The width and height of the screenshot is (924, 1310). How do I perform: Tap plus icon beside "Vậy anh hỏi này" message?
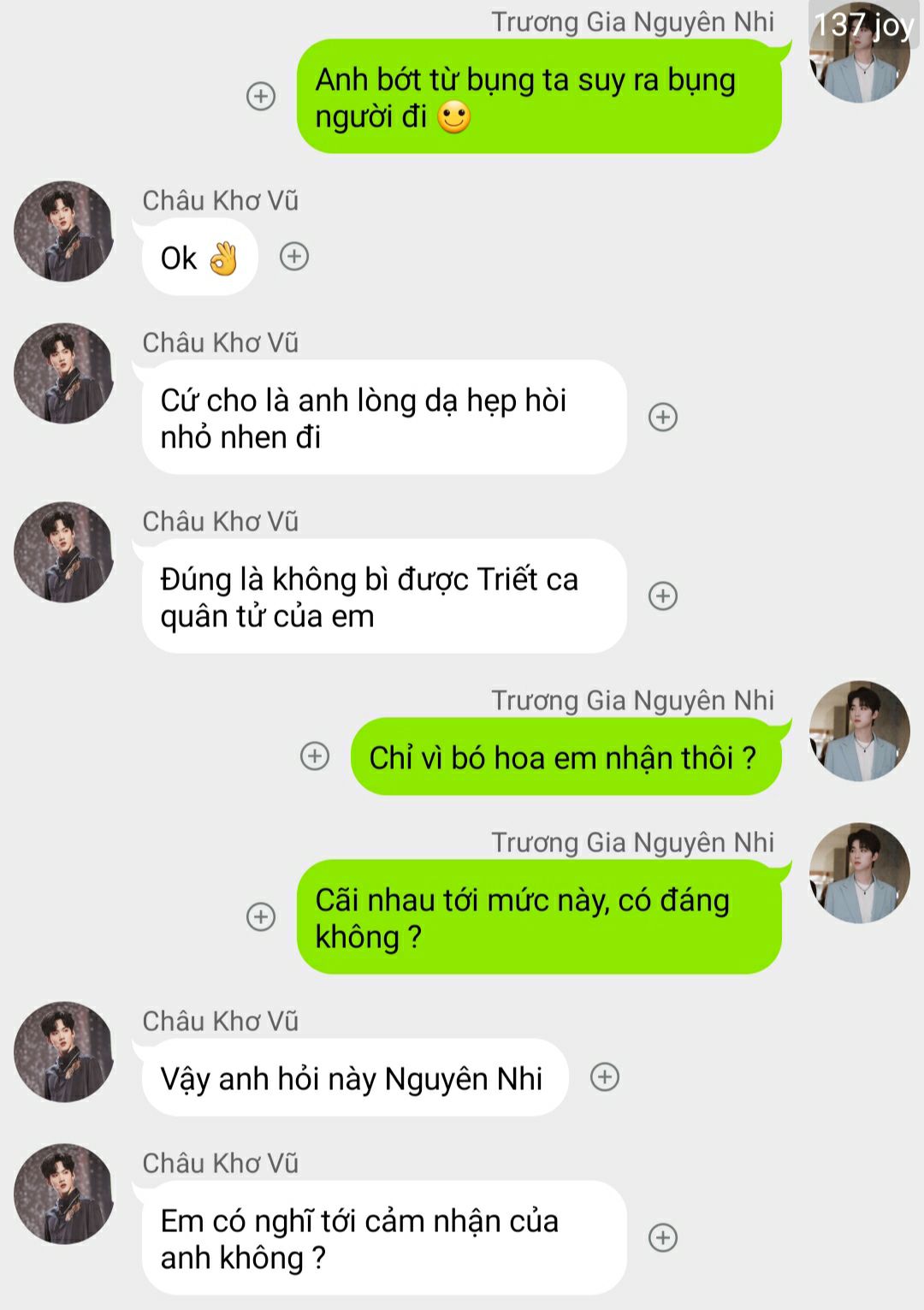coord(605,1076)
